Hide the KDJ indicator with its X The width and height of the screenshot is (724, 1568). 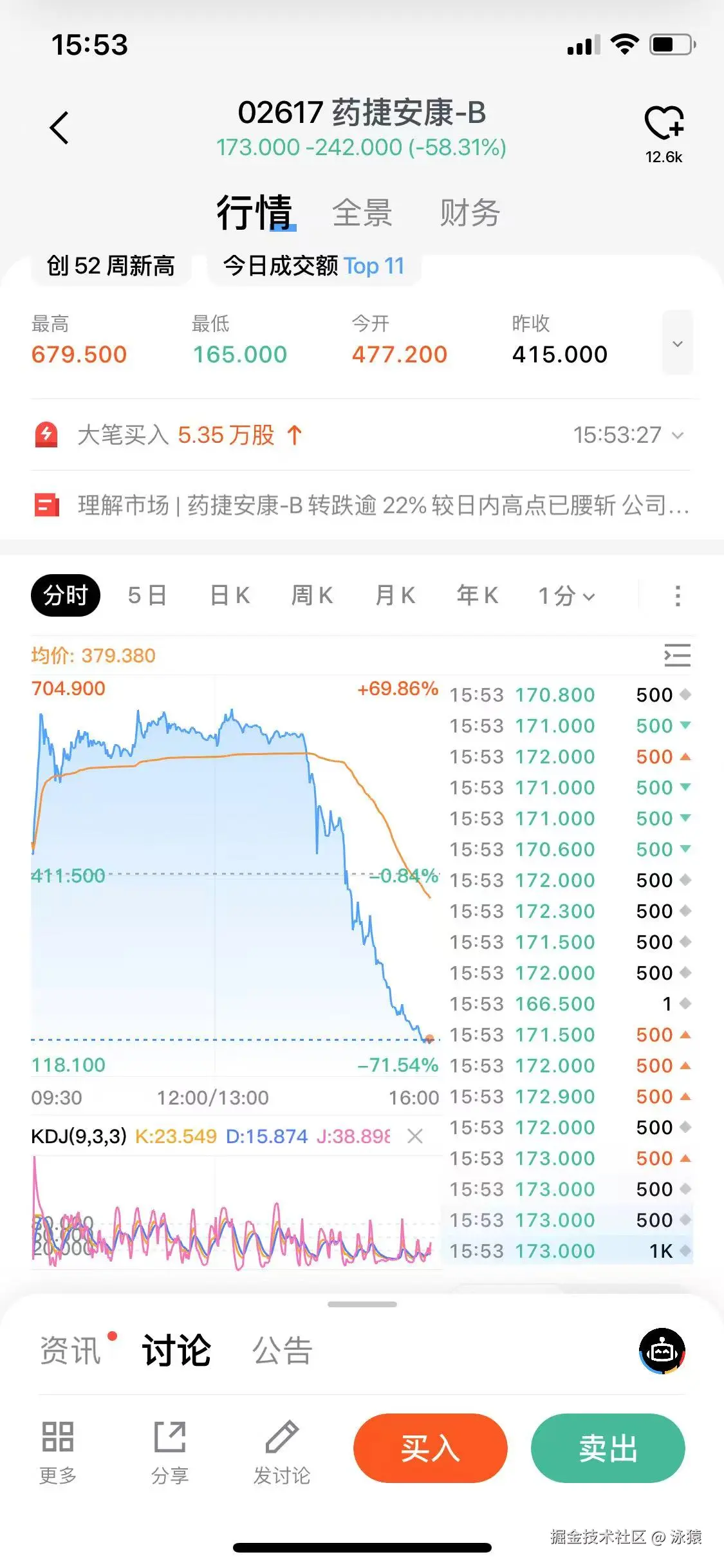[x=415, y=1136]
